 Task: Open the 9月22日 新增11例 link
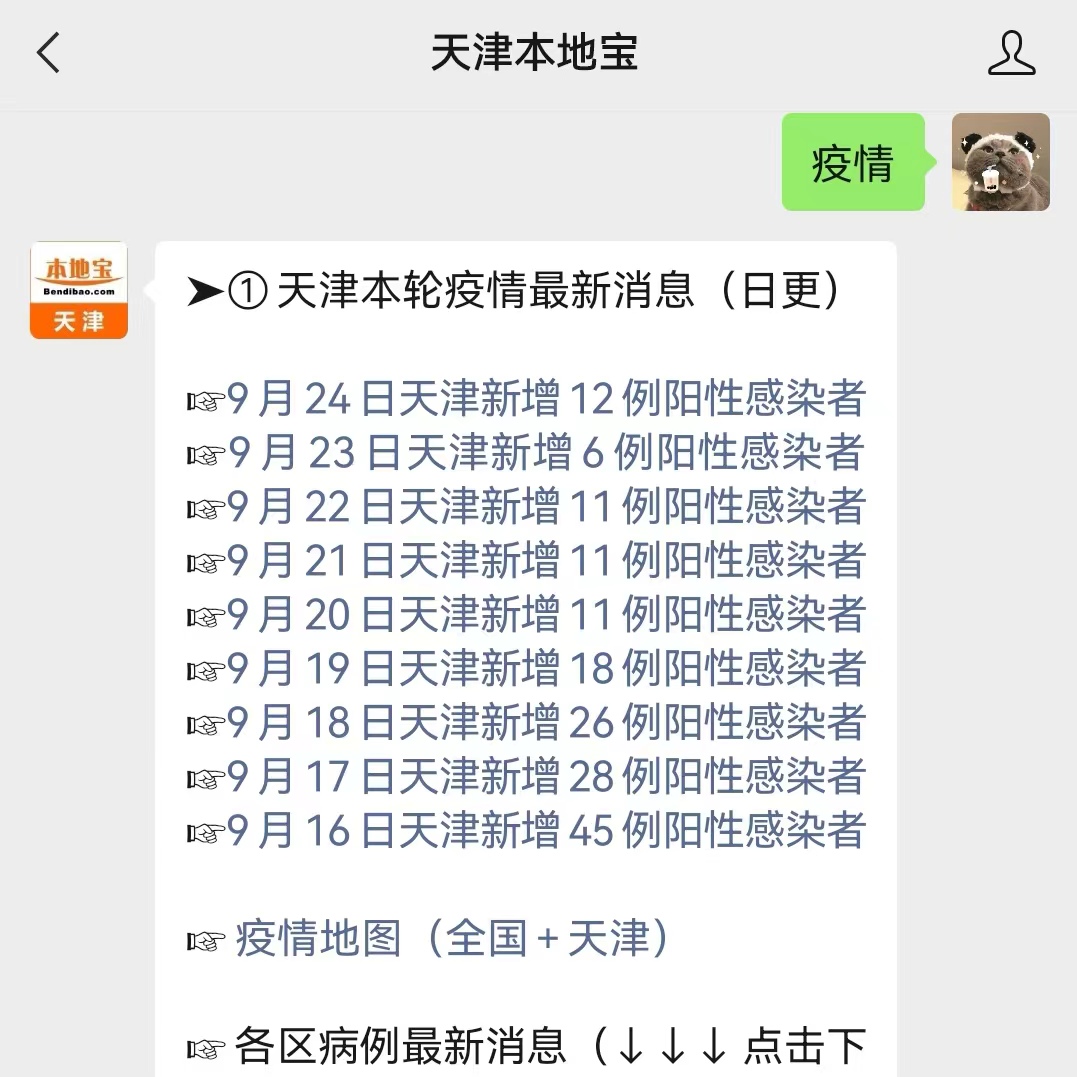coord(545,507)
